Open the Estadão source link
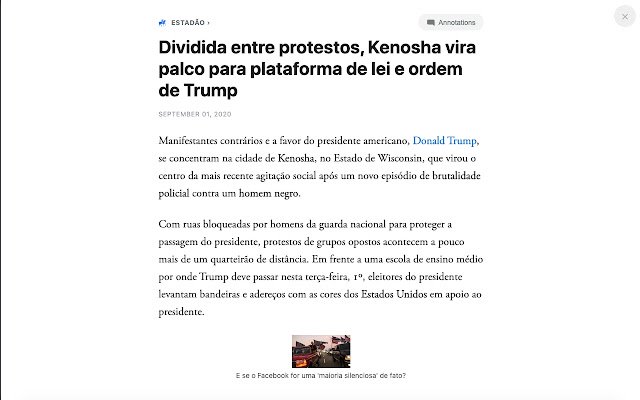The width and height of the screenshot is (640, 400). click(189, 22)
